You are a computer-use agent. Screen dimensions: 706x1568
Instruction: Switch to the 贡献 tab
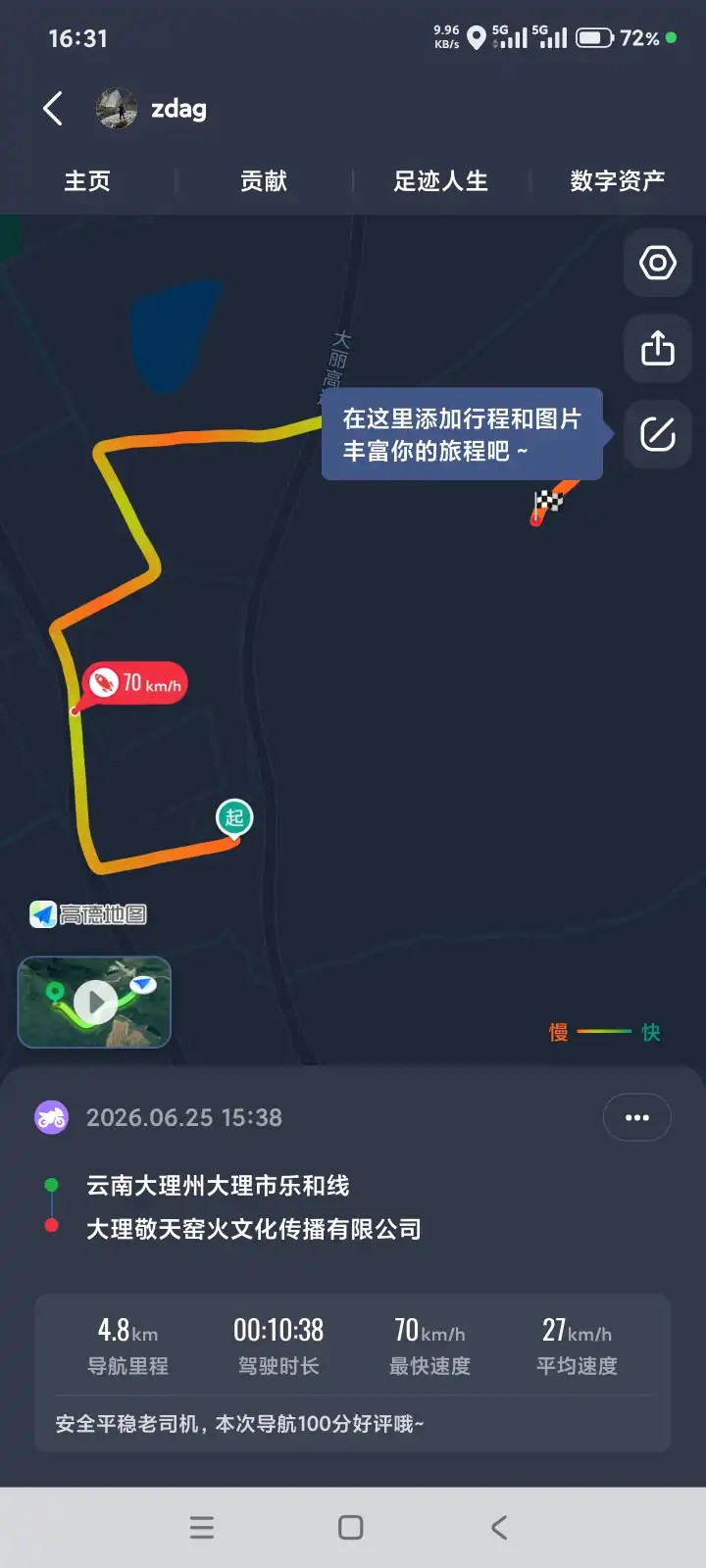[264, 181]
